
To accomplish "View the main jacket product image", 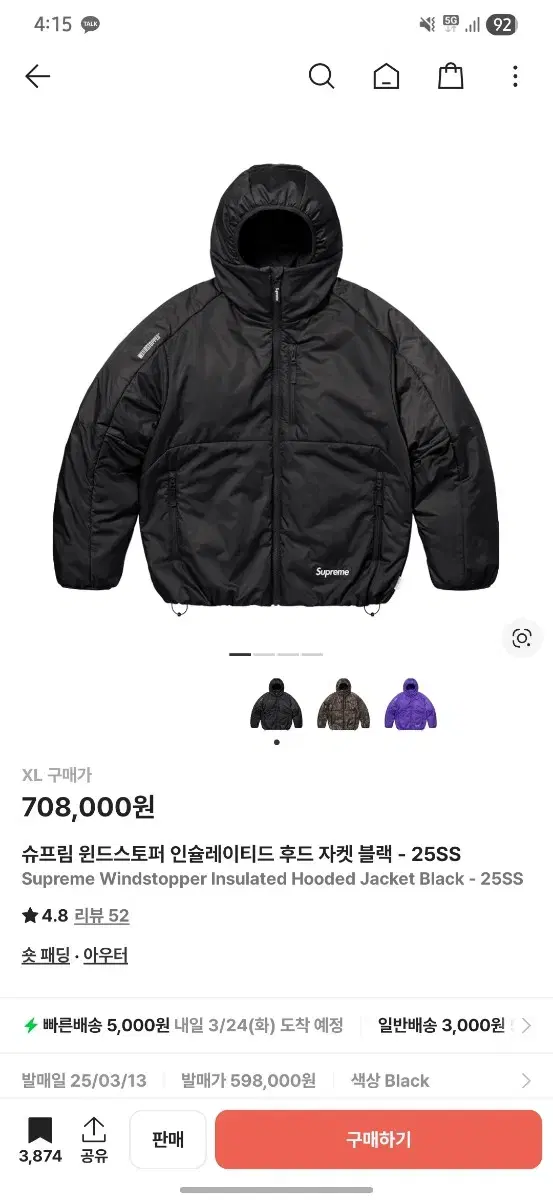I will [x=276, y=390].
